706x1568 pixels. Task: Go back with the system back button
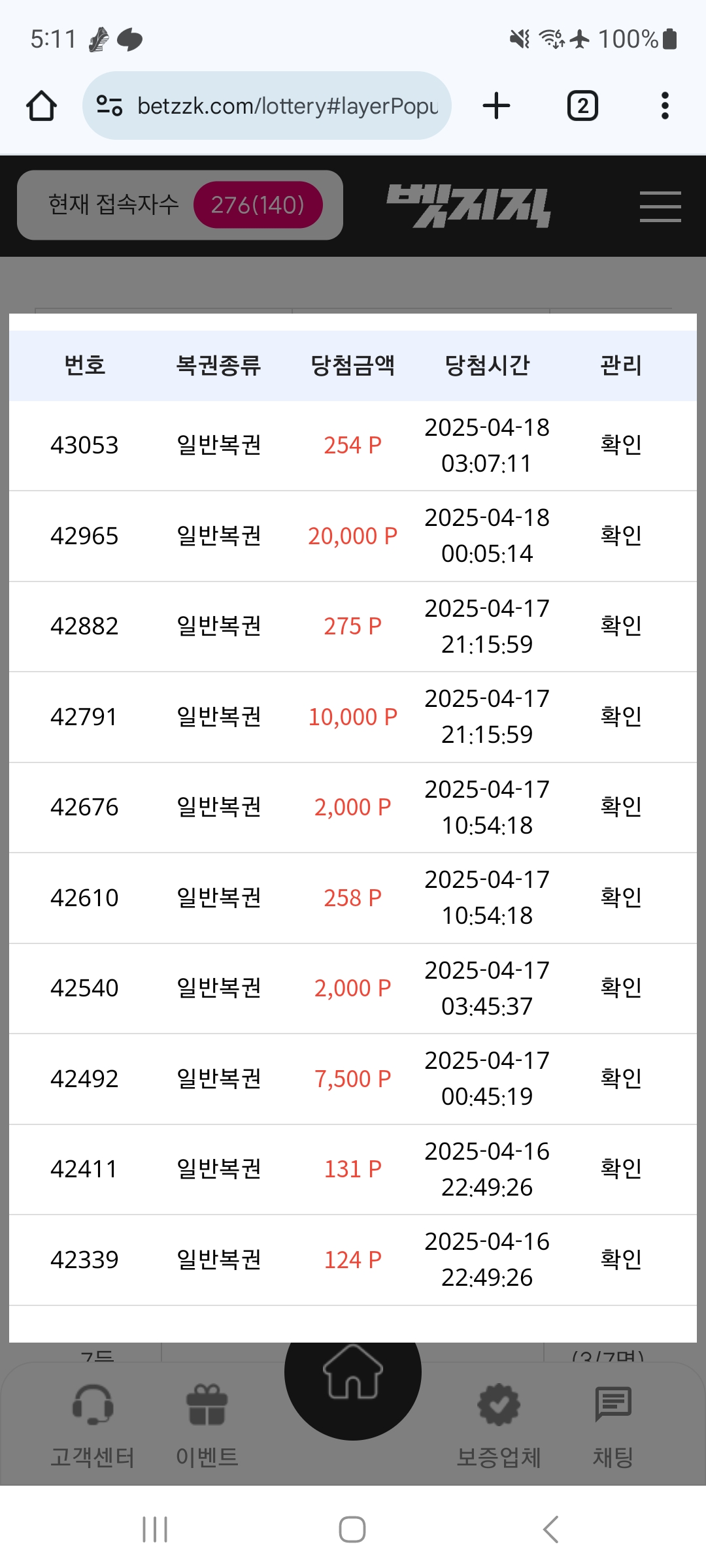550,1529
